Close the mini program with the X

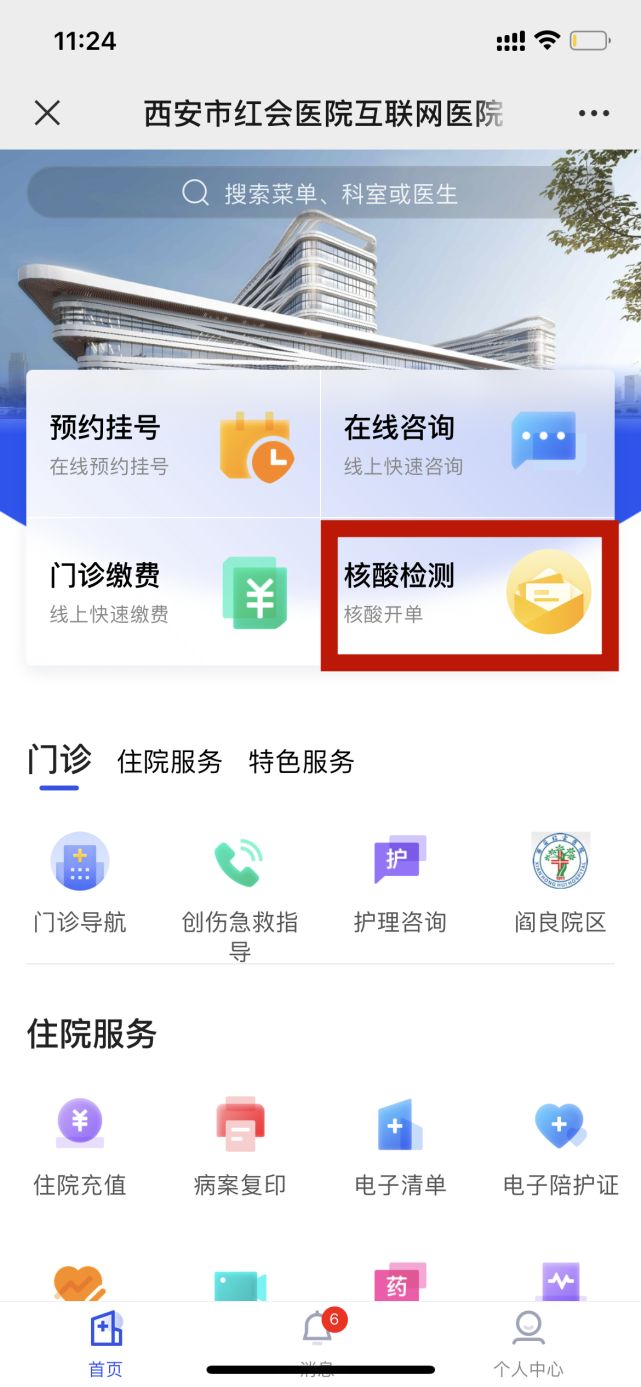pos(47,113)
